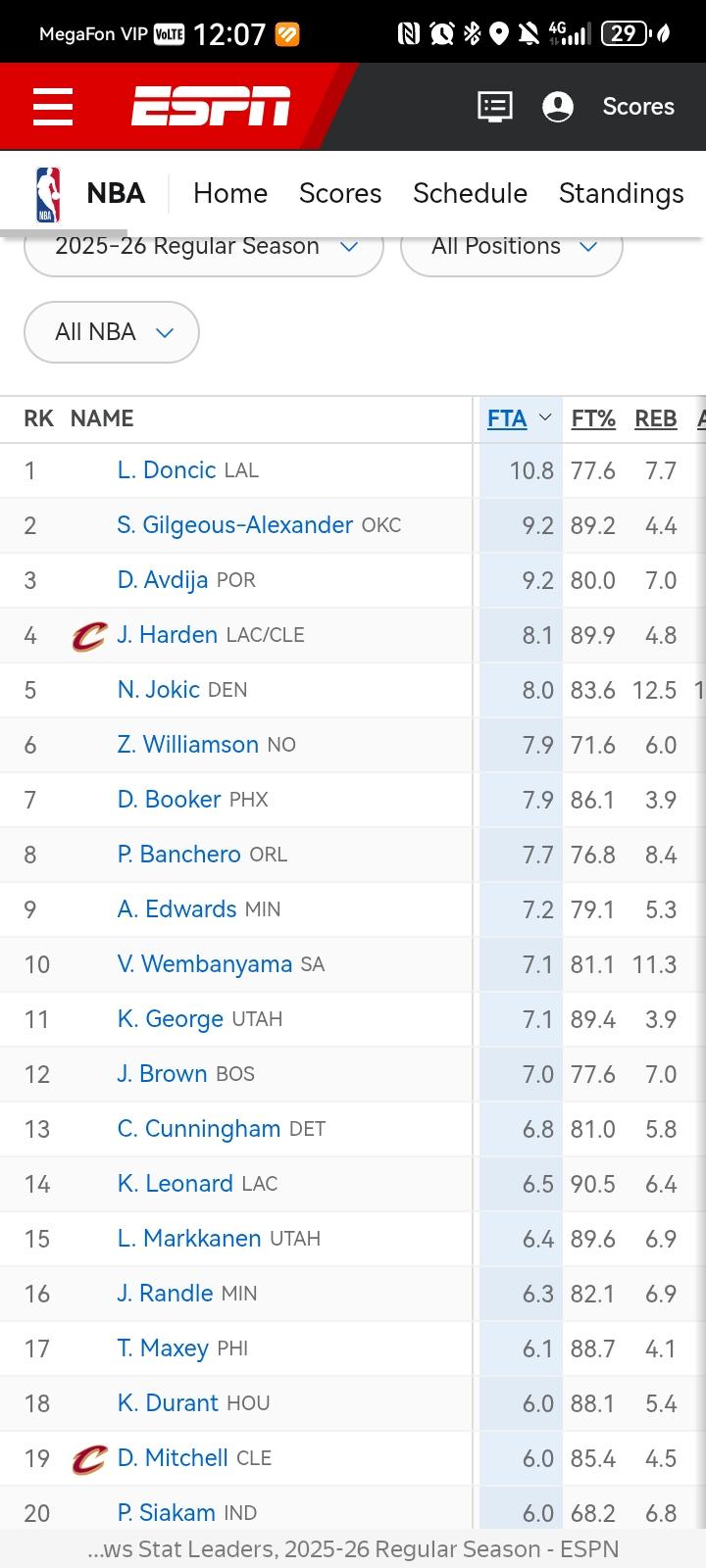Expand the 2025-26 Regular Season dropdown
706x1568 pixels.
pos(204,247)
